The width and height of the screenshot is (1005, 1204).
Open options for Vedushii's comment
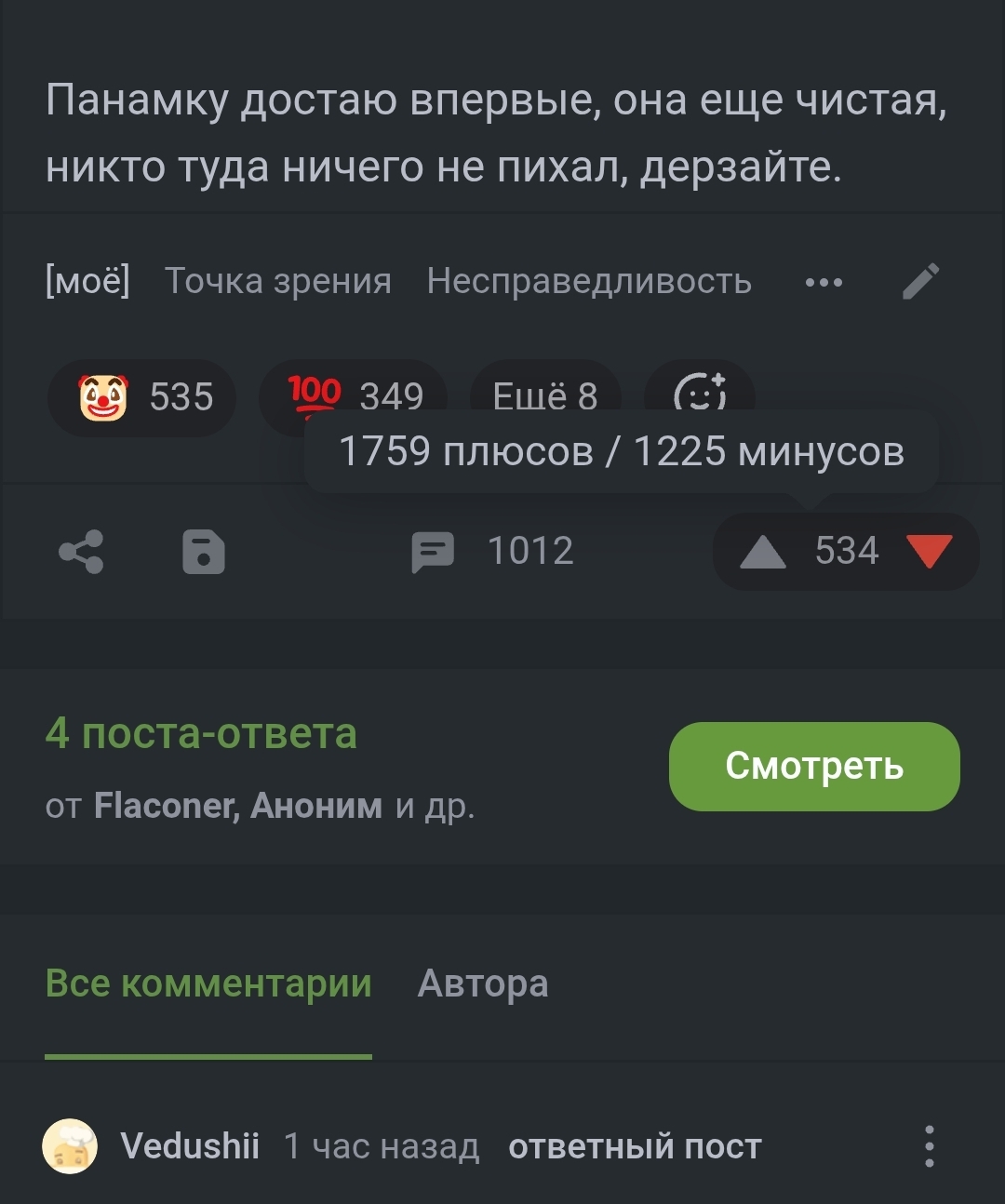[929, 1146]
